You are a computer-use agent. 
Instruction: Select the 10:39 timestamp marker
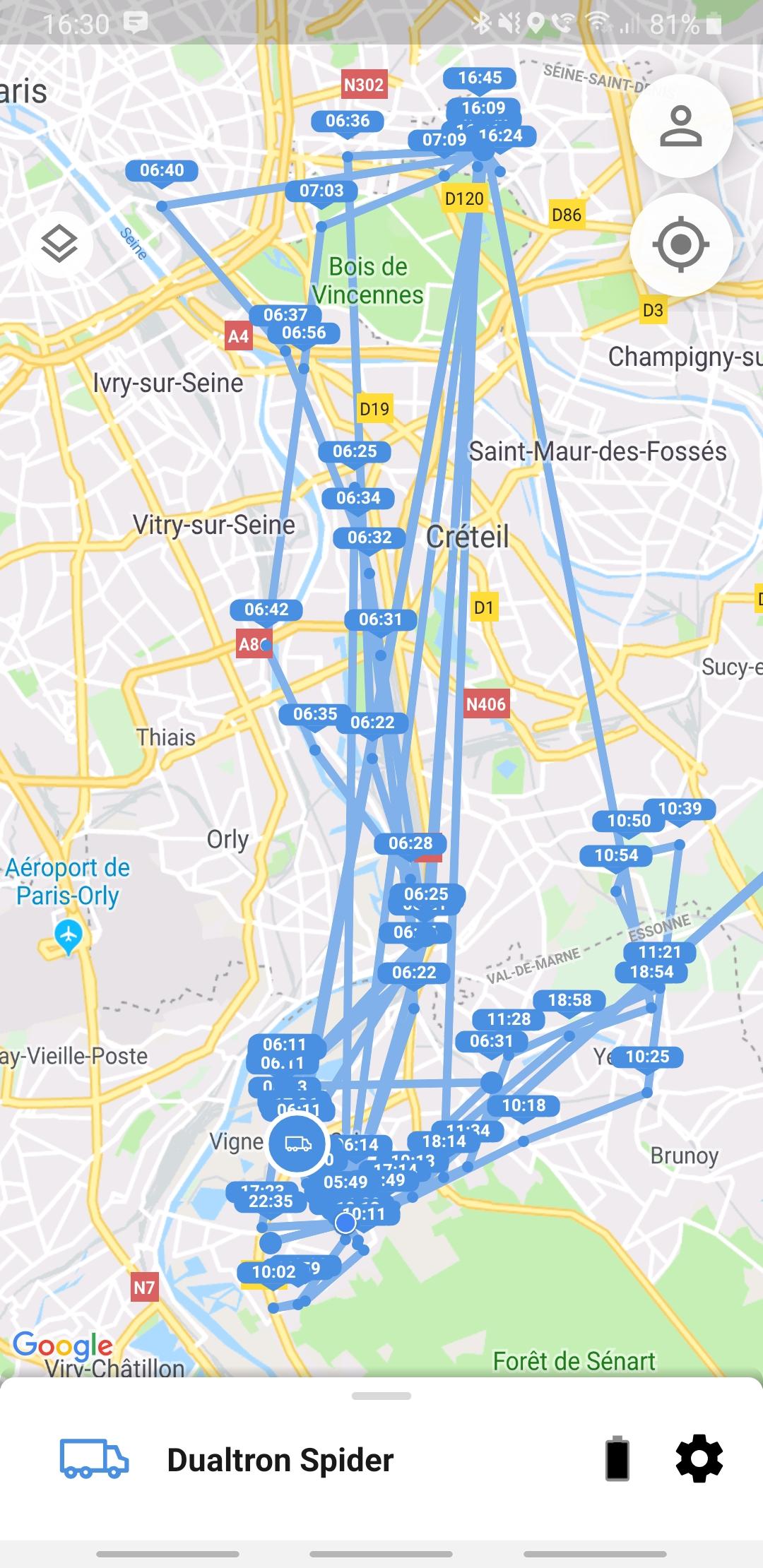coord(680,809)
